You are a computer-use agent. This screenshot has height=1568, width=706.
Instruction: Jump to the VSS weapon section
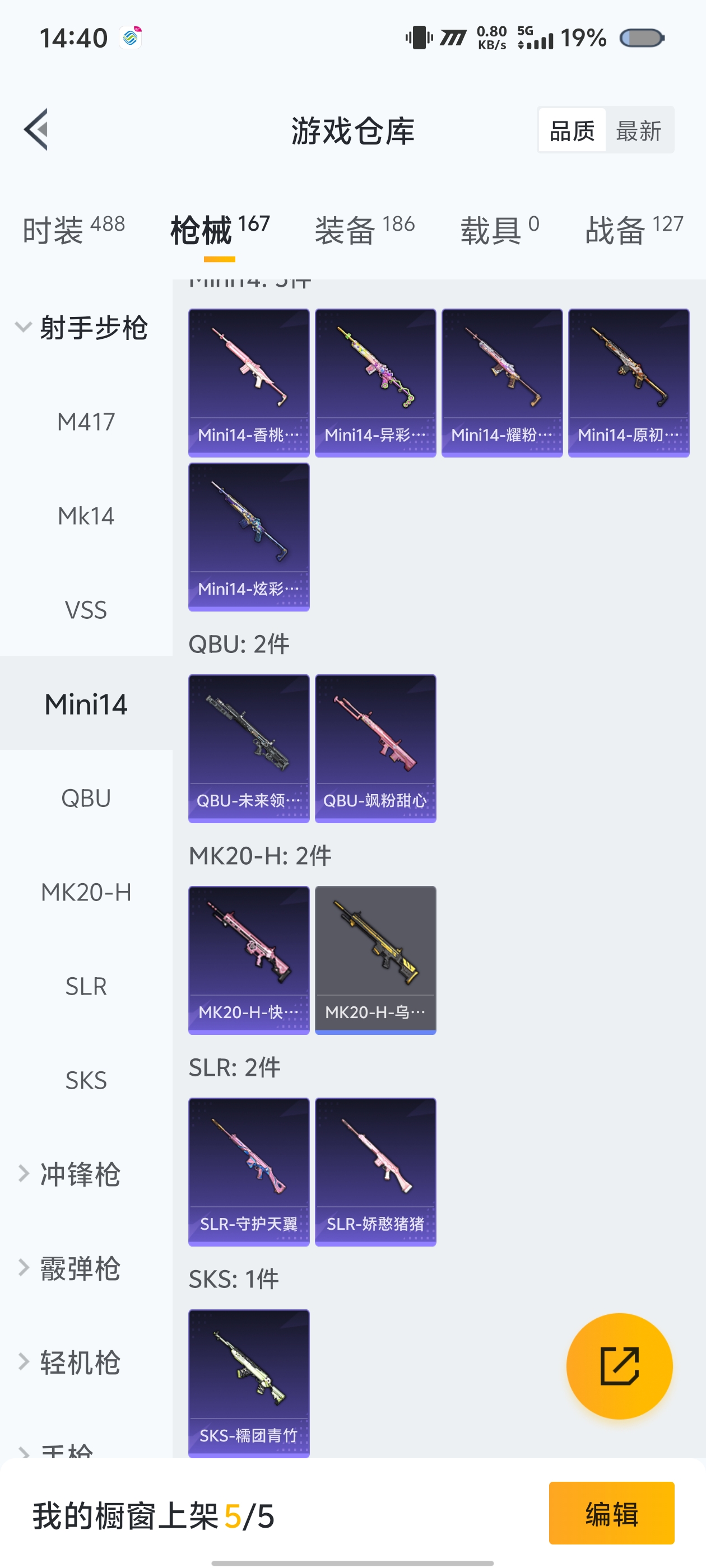click(86, 610)
